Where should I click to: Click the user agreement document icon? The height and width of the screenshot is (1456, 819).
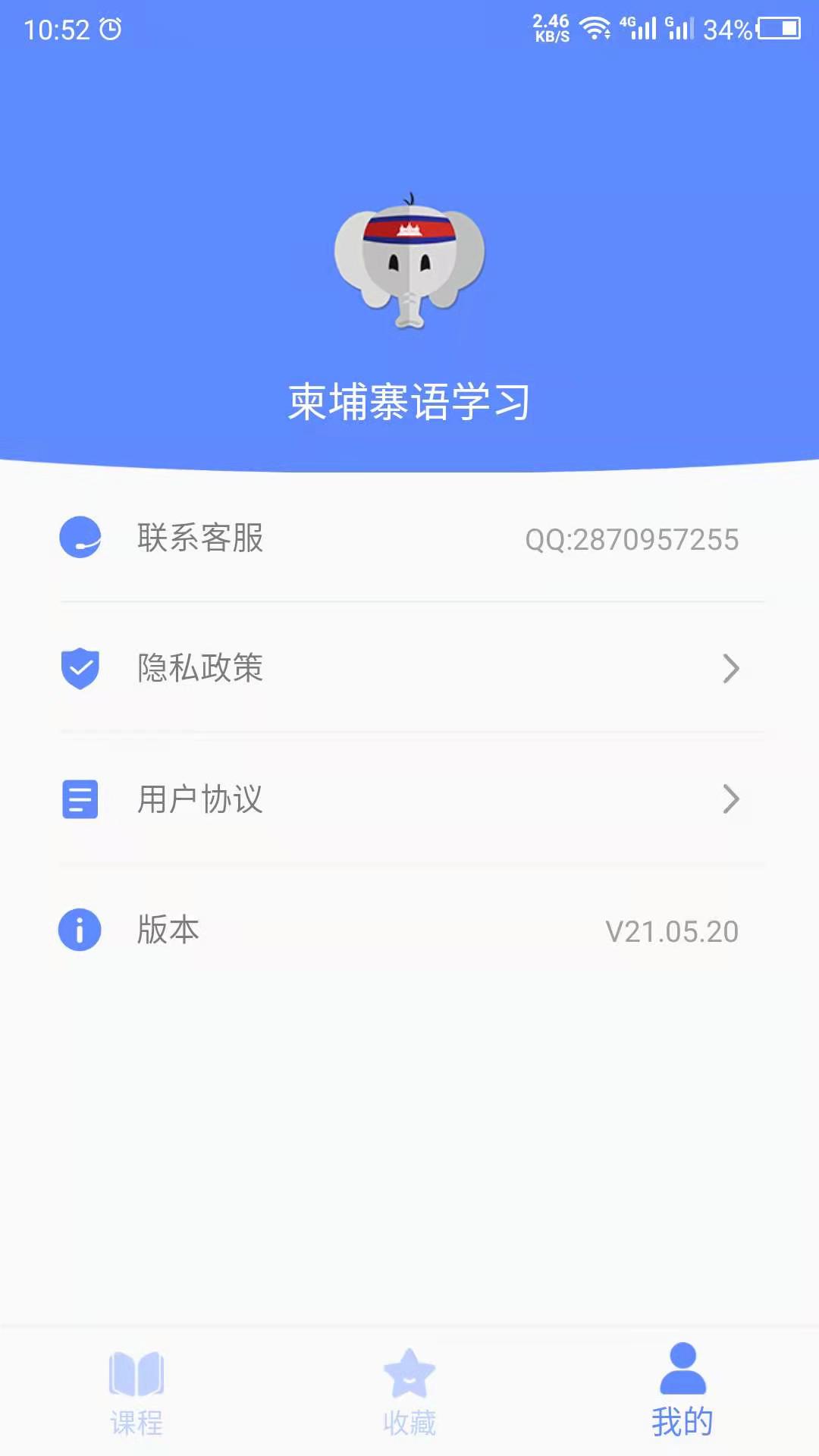[79, 799]
